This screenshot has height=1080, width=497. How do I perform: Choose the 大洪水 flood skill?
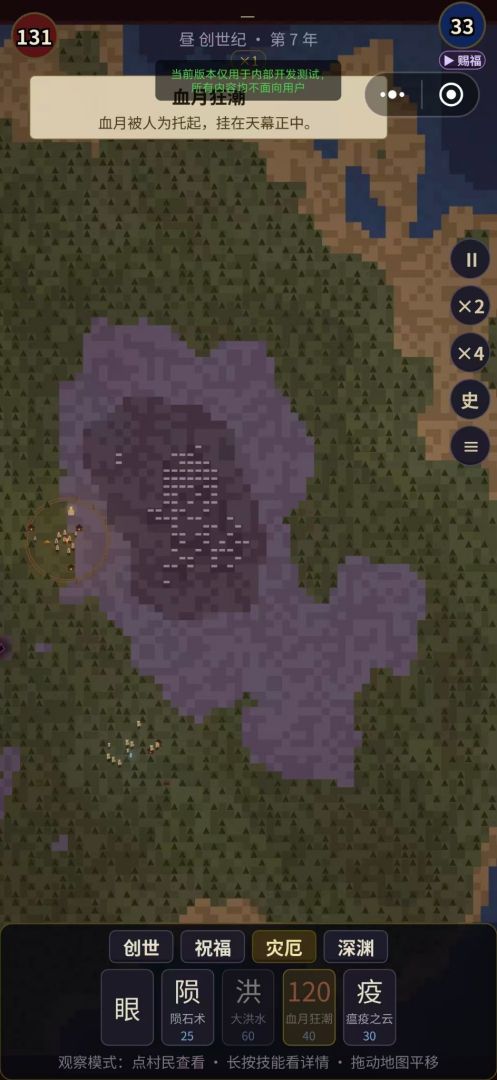(x=248, y=1008)
